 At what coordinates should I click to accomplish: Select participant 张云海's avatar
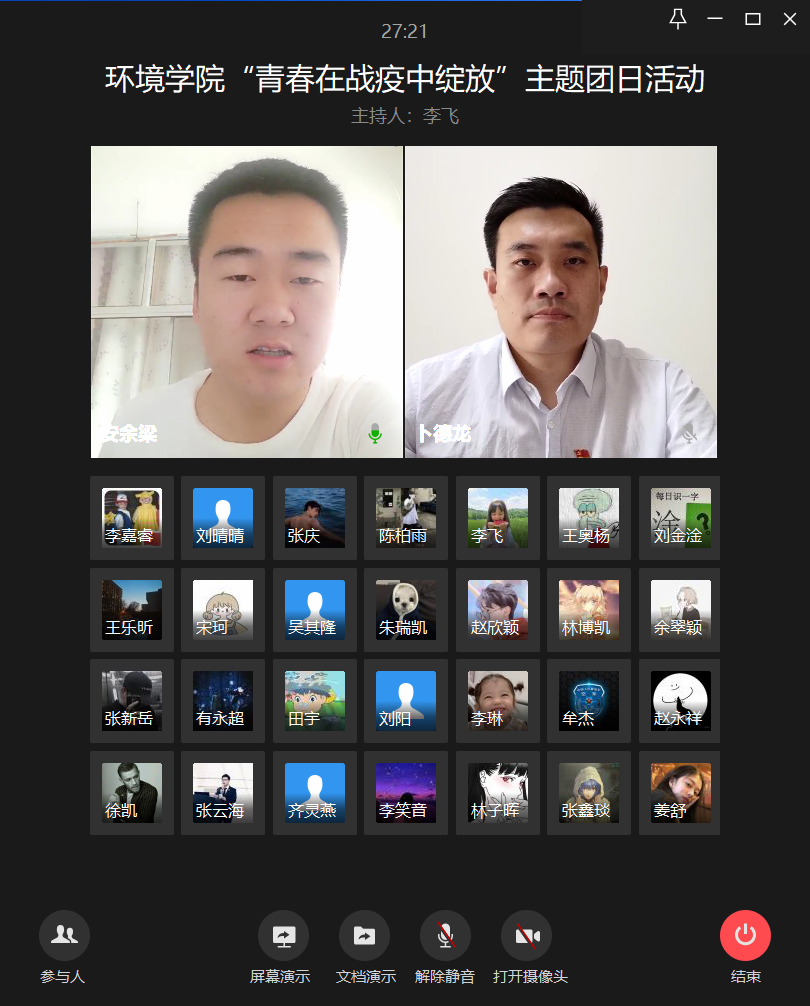pos(223,792)
